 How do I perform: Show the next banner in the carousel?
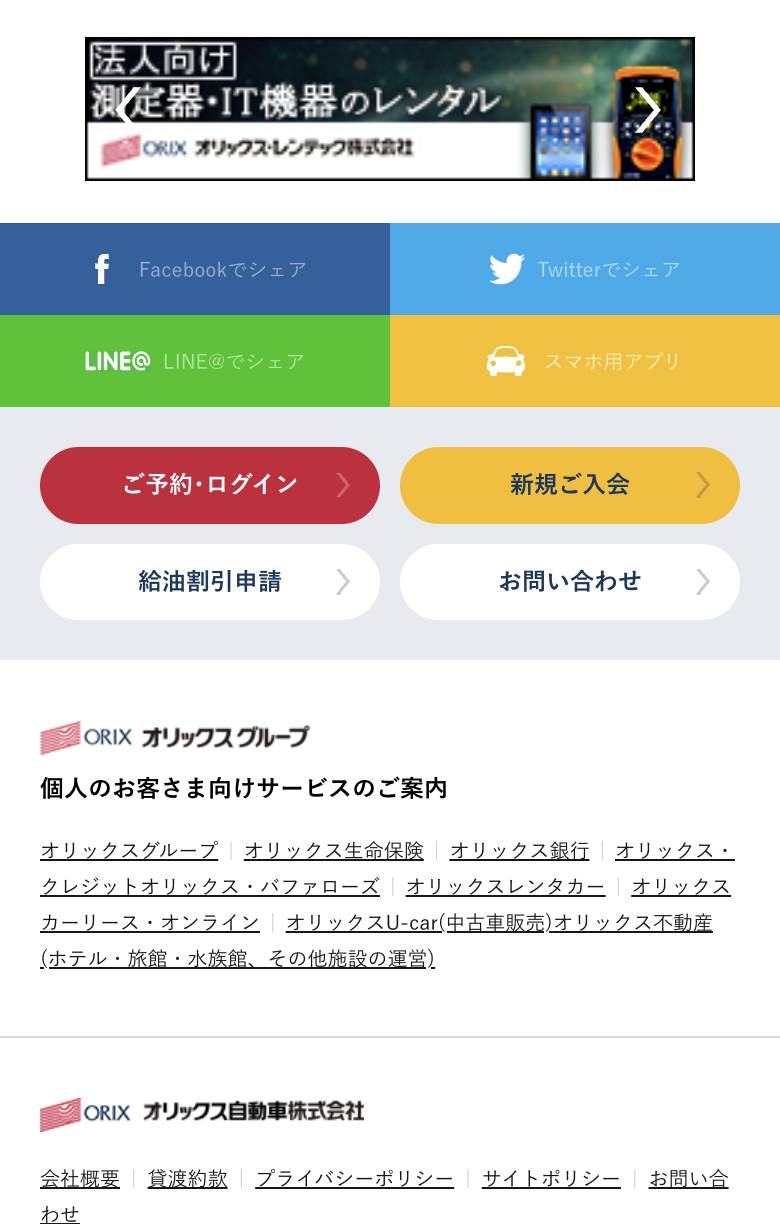coord(648,109)
